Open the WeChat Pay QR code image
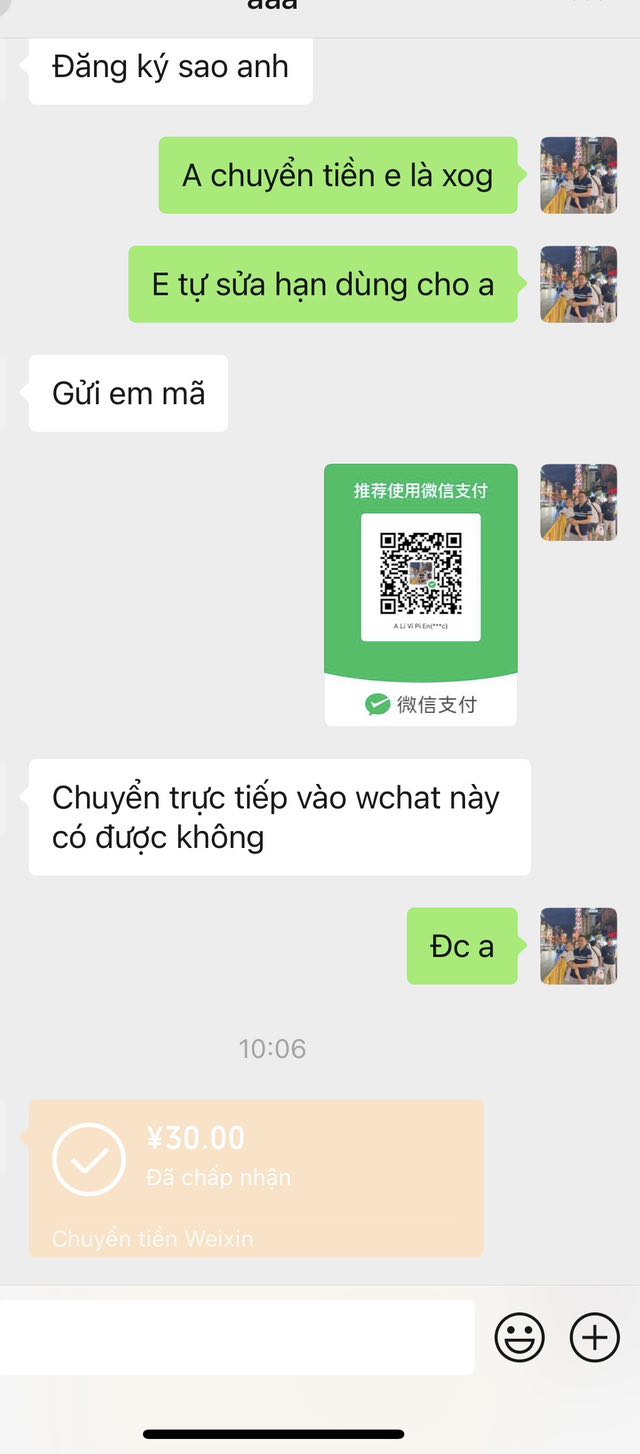Image resolution: width=640 pixels, height=1454 pixels. tap(421, 594)
